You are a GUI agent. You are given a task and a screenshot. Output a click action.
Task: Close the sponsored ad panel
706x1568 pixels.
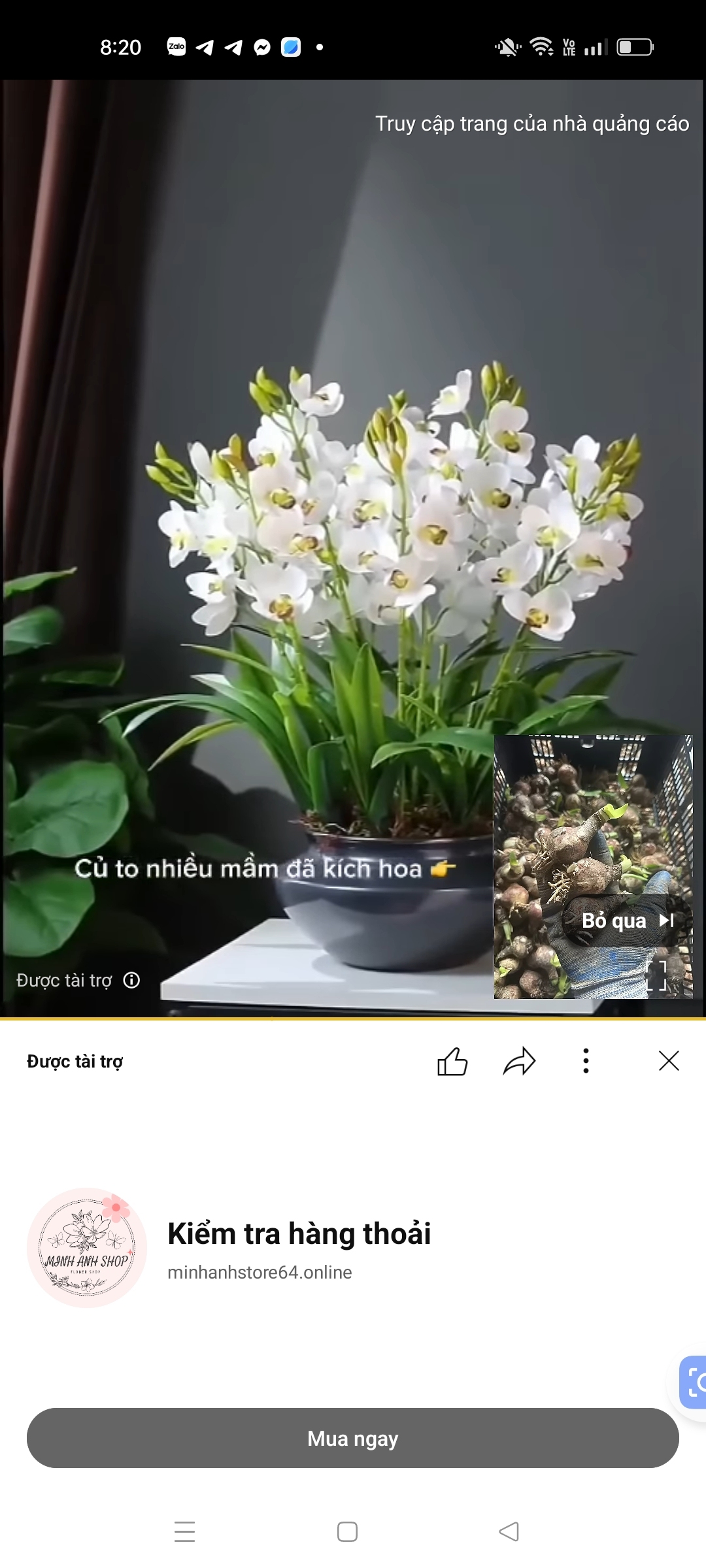[x=669, y=1061]
